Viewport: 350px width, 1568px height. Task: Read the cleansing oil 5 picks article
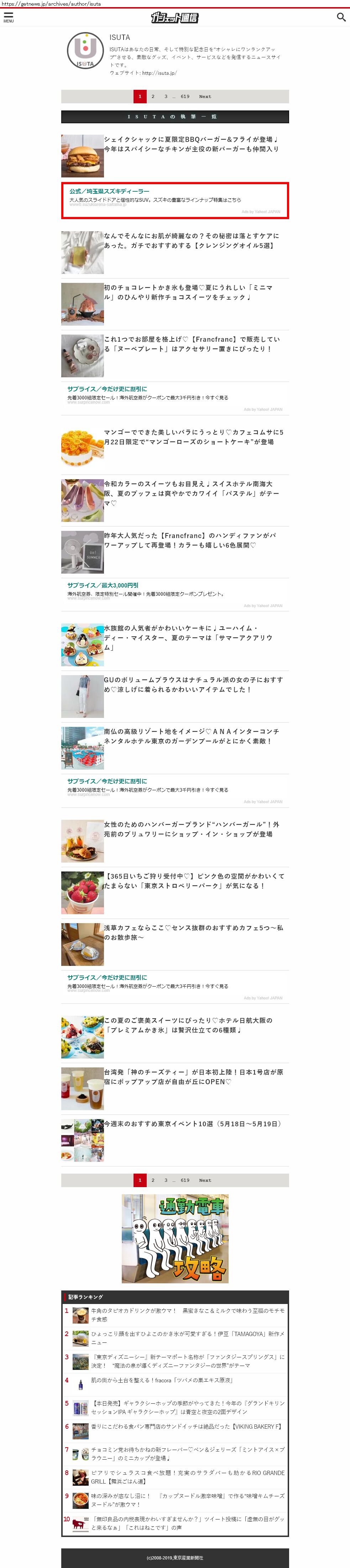[191, 240]
